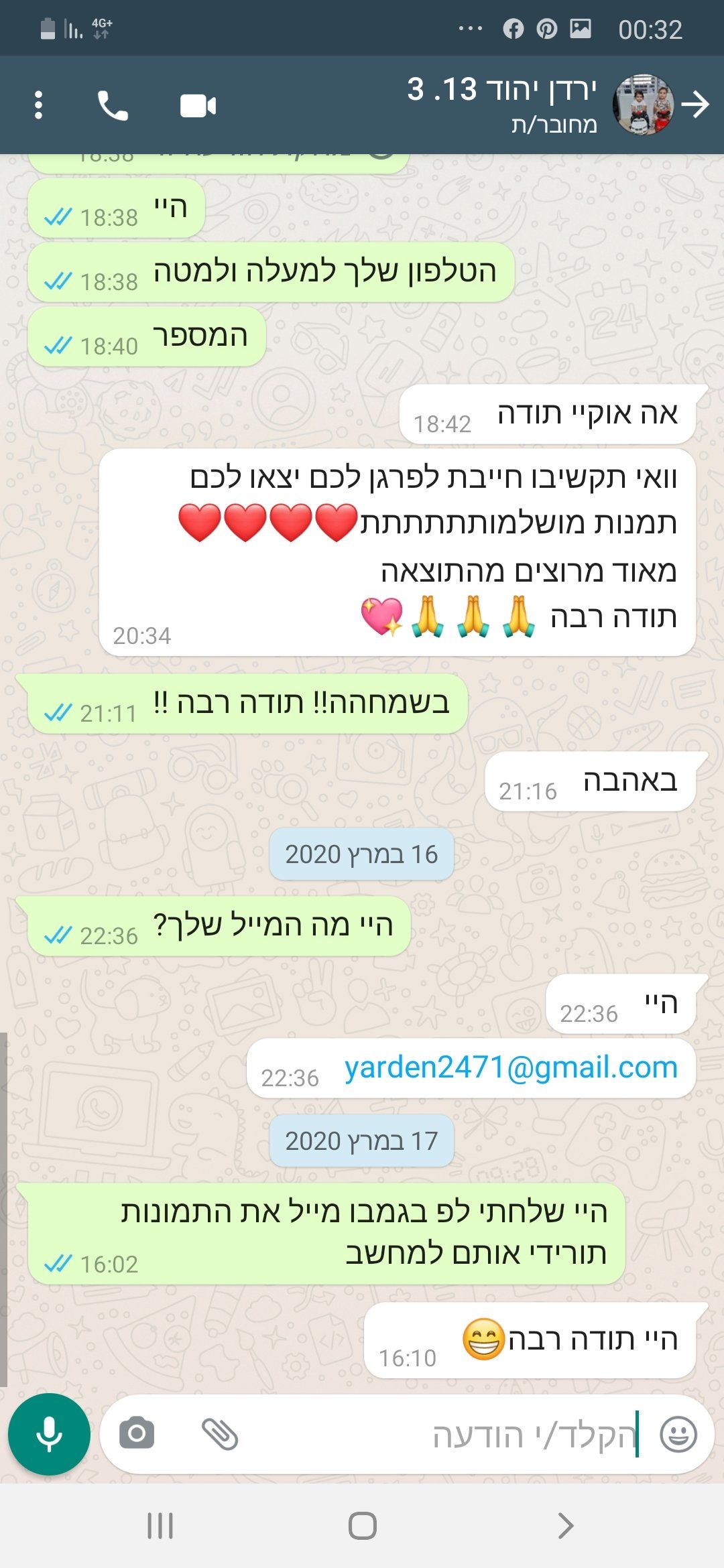Start a voice call with this contact
This screenshot has width=724, height=1568.
(x=113, y=105)
